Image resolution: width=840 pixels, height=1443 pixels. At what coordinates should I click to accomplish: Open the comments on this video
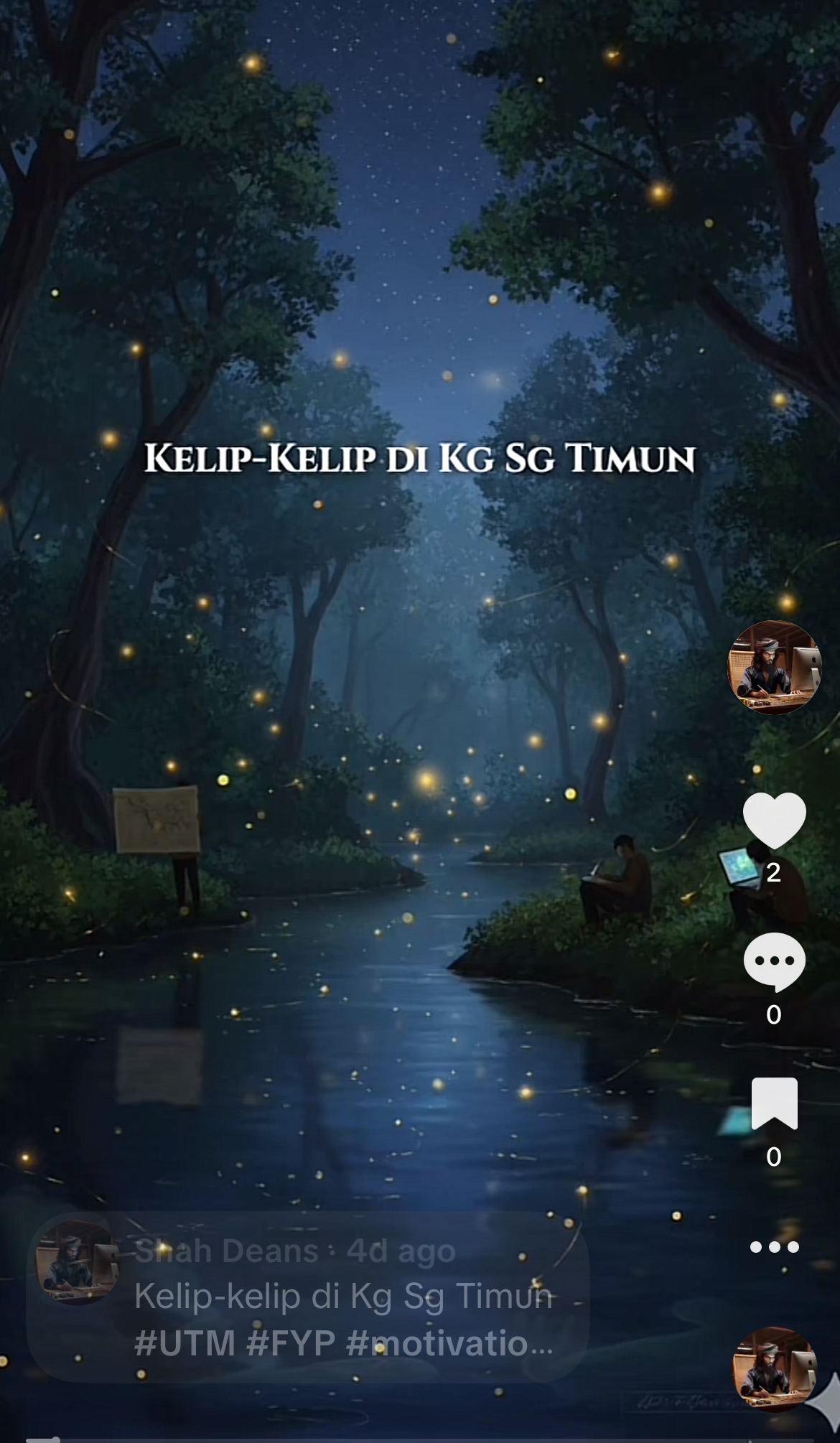(774, 962)
